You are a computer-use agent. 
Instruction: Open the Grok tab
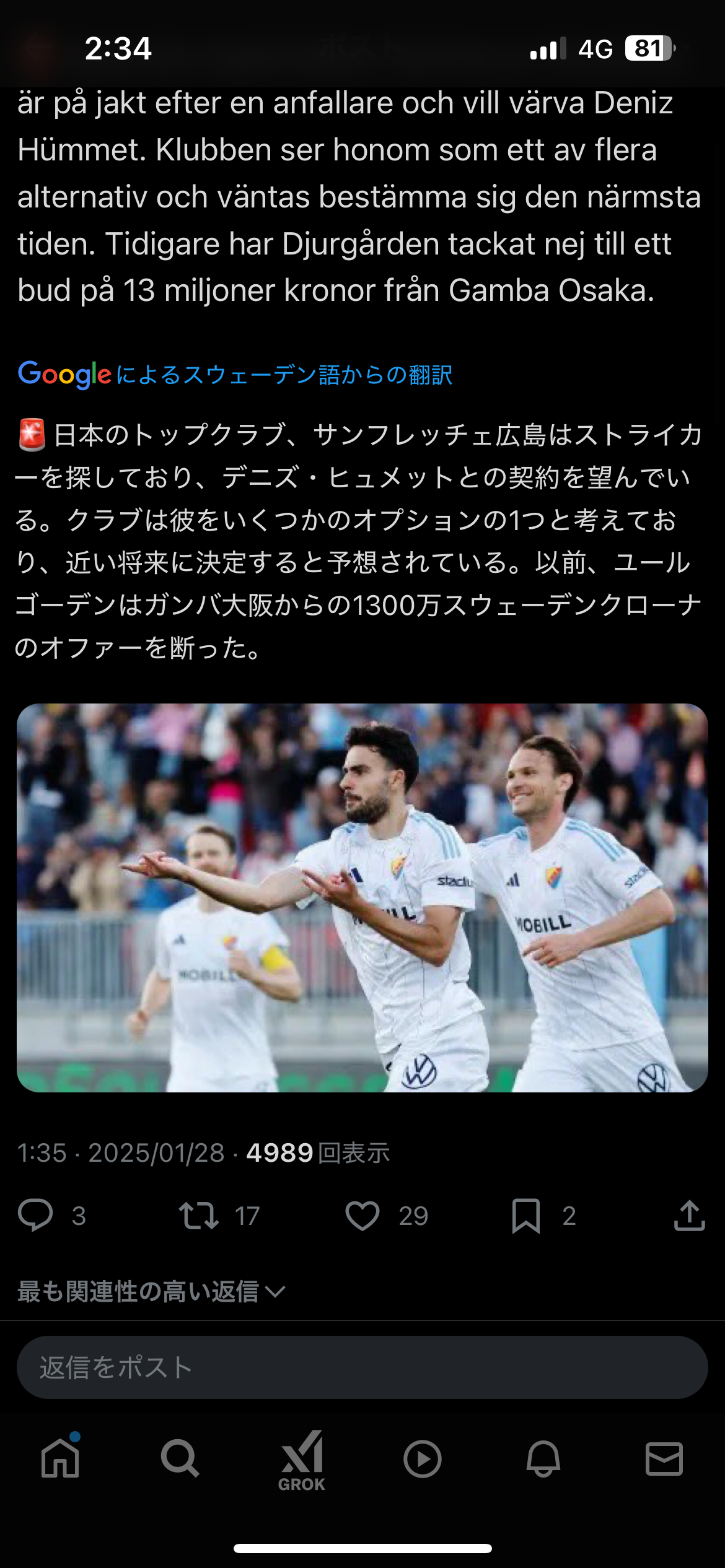302,1460
